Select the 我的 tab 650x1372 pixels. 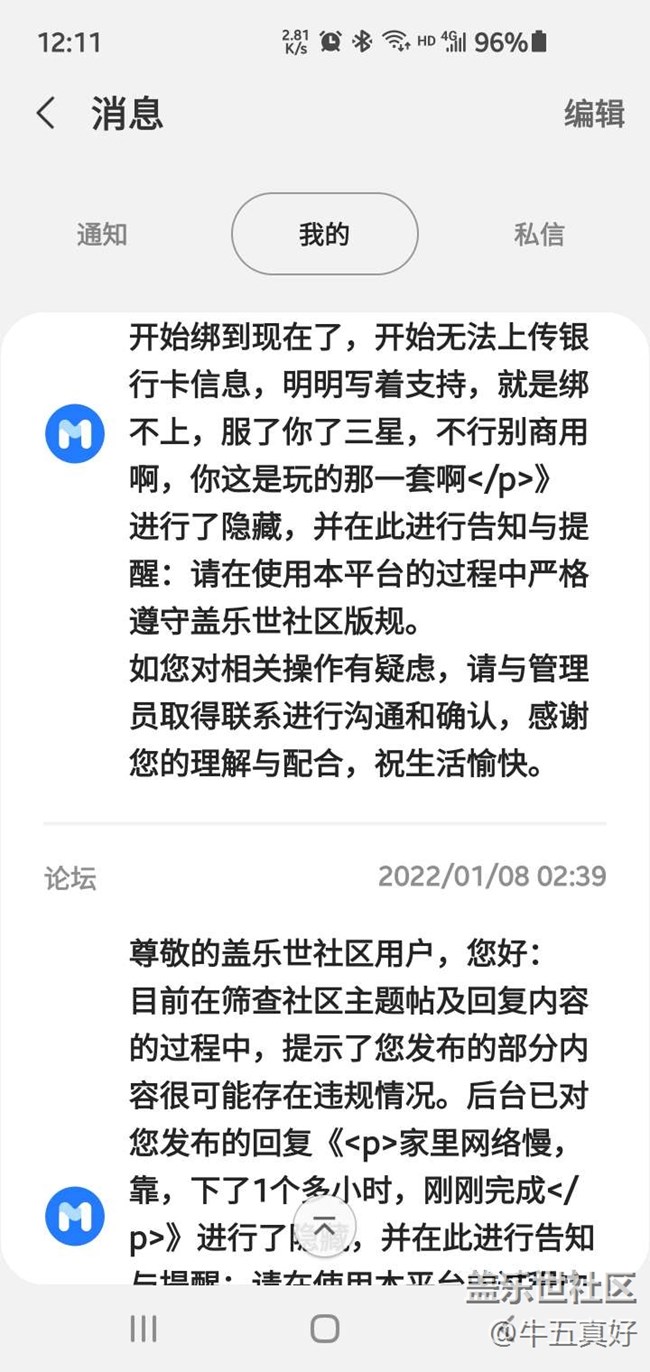point(324,234)
